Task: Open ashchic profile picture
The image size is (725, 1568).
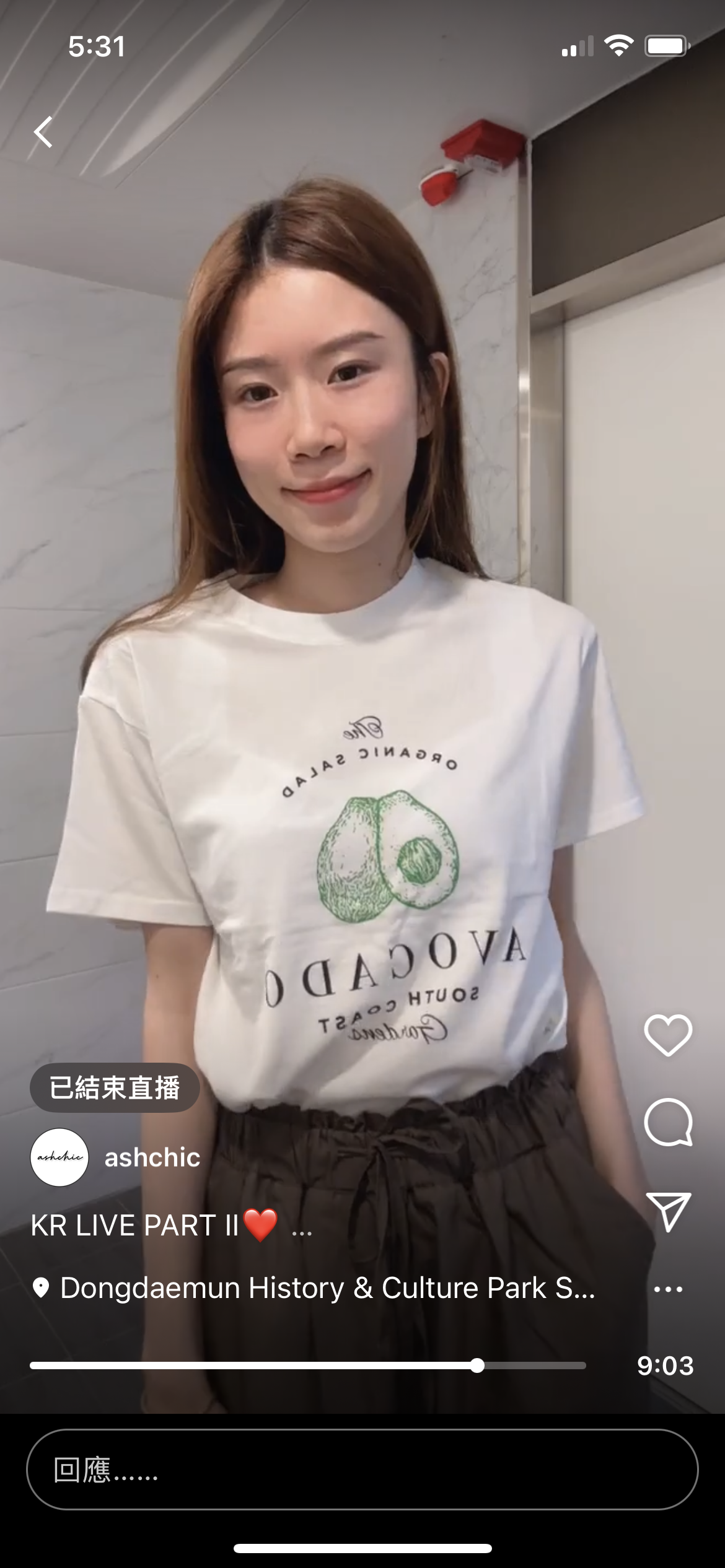Action: (x=59, y=1157)
